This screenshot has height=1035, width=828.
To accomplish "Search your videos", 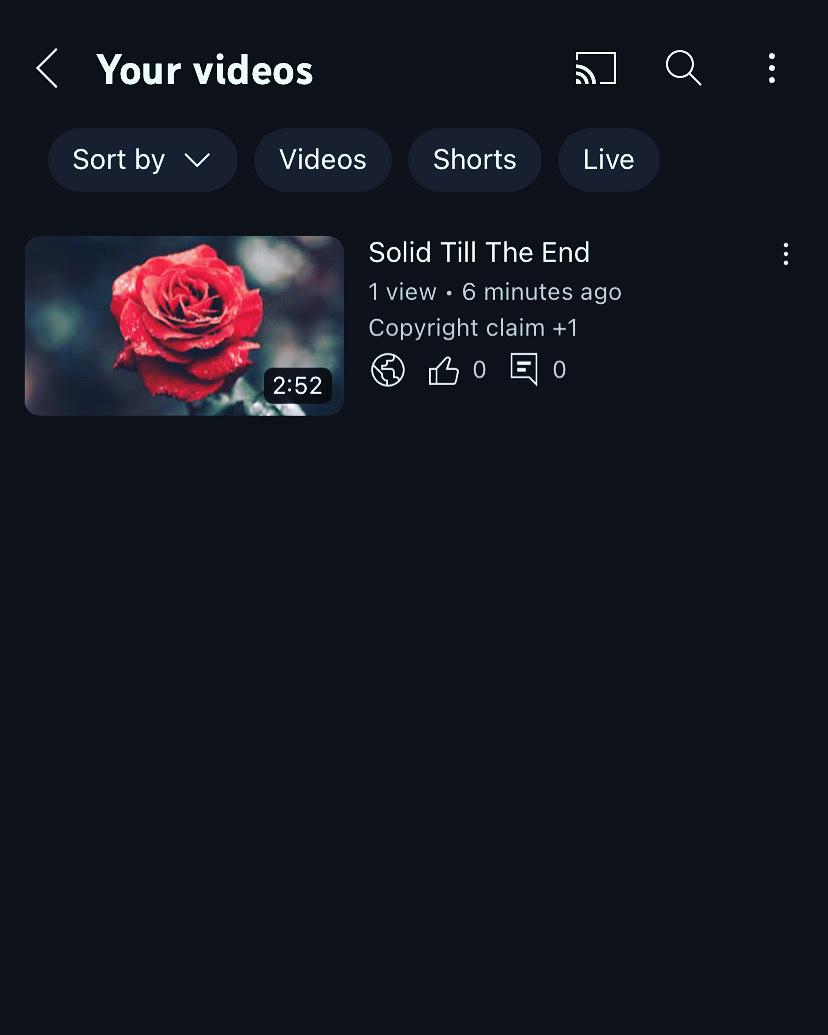I will point(683,69).
